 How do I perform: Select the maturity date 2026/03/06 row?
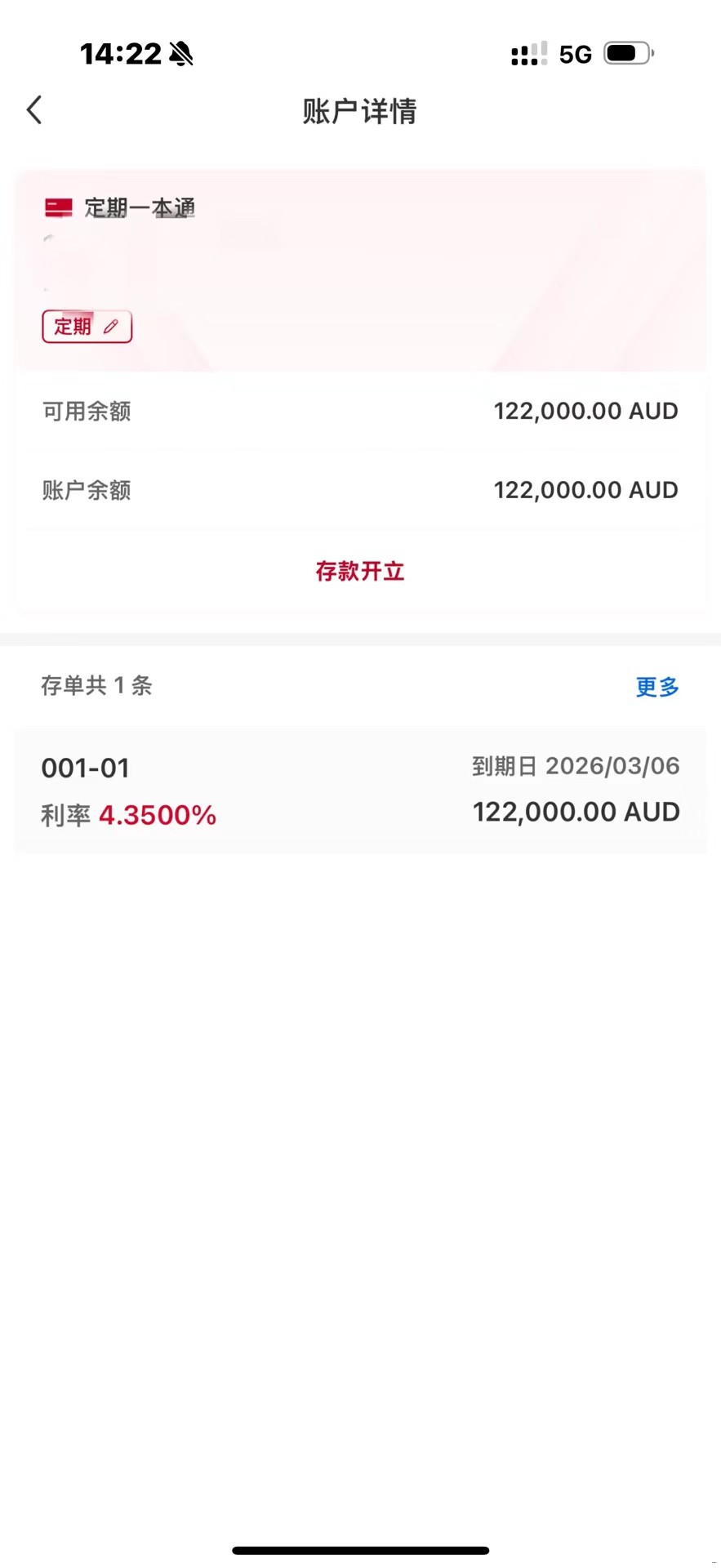tap(575, 766)
